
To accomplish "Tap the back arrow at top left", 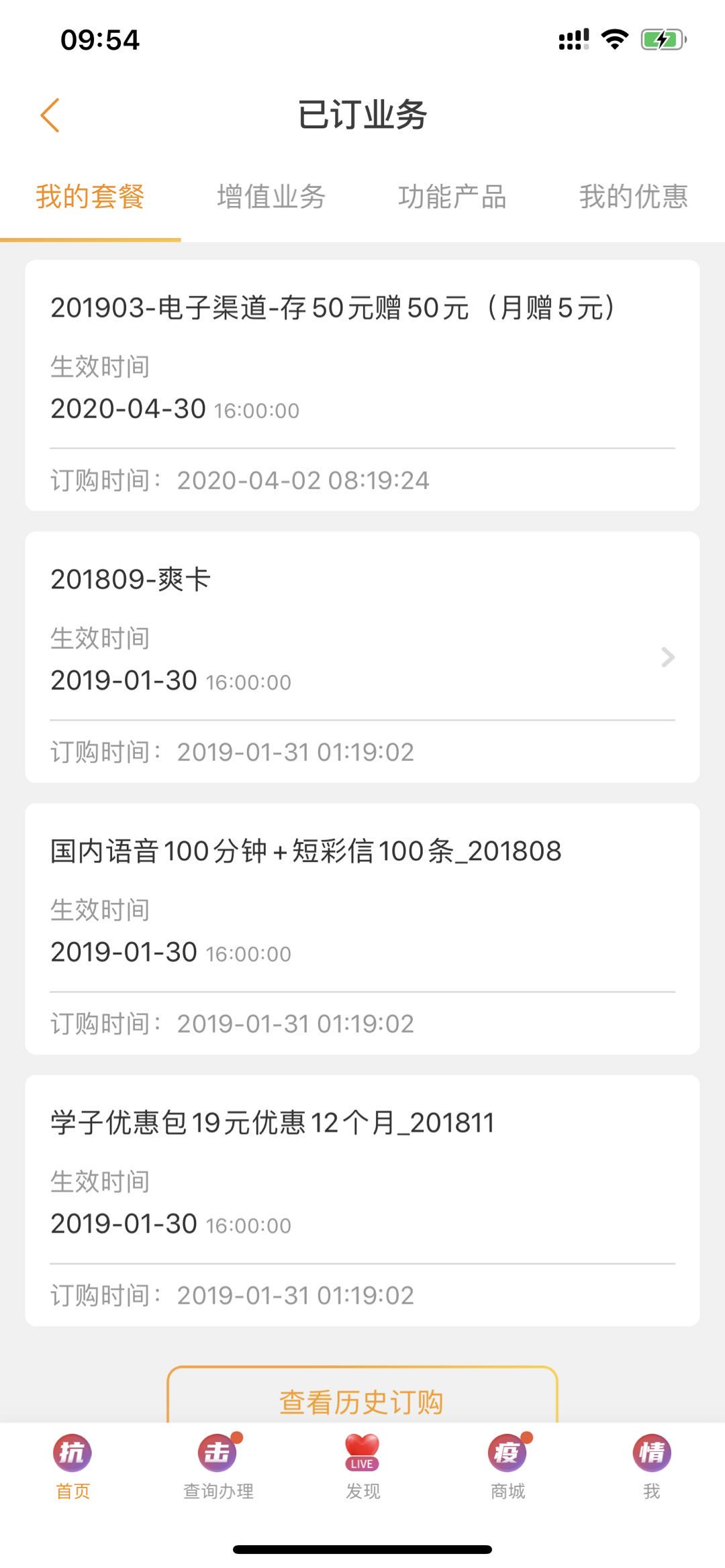I will (x=50, y=115).
